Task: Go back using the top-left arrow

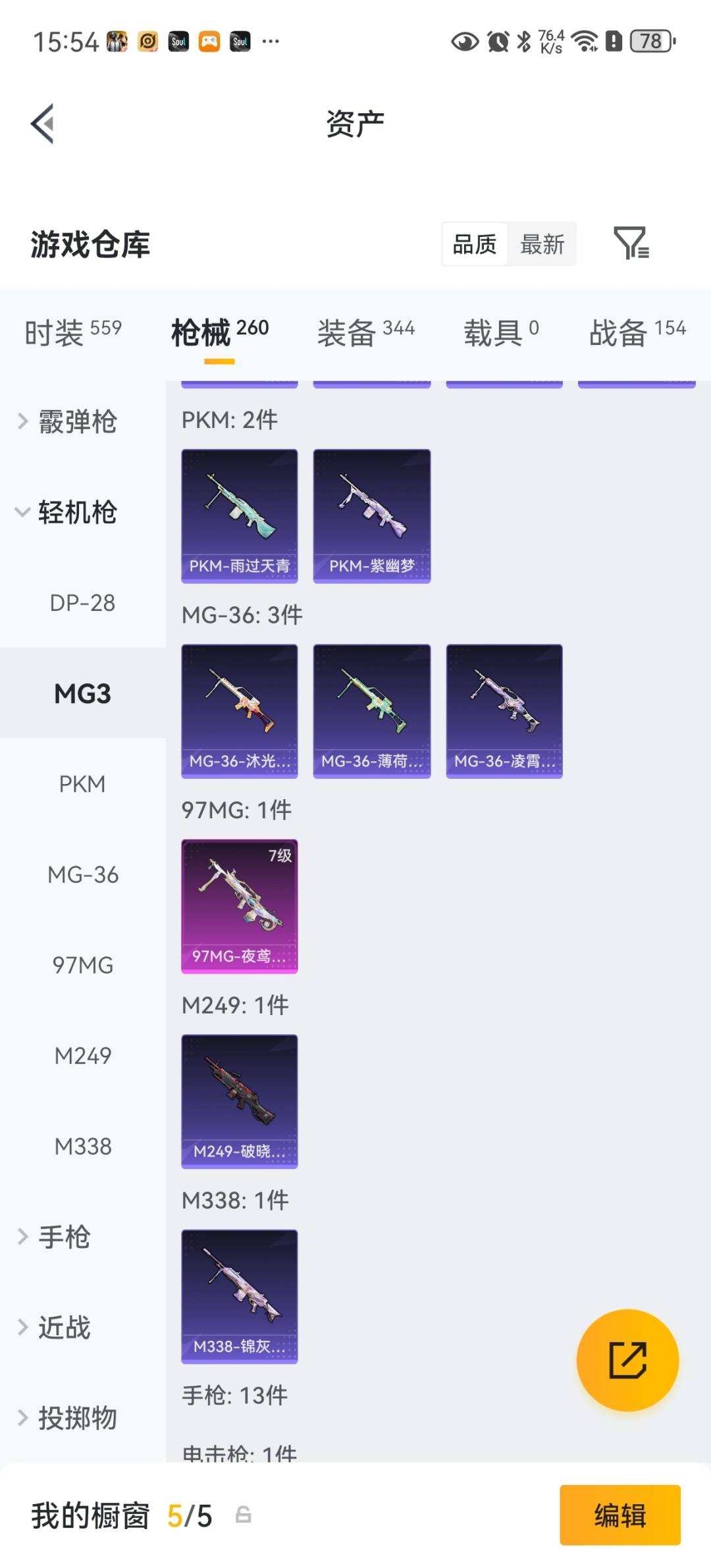Action: (x=43, y=123)
